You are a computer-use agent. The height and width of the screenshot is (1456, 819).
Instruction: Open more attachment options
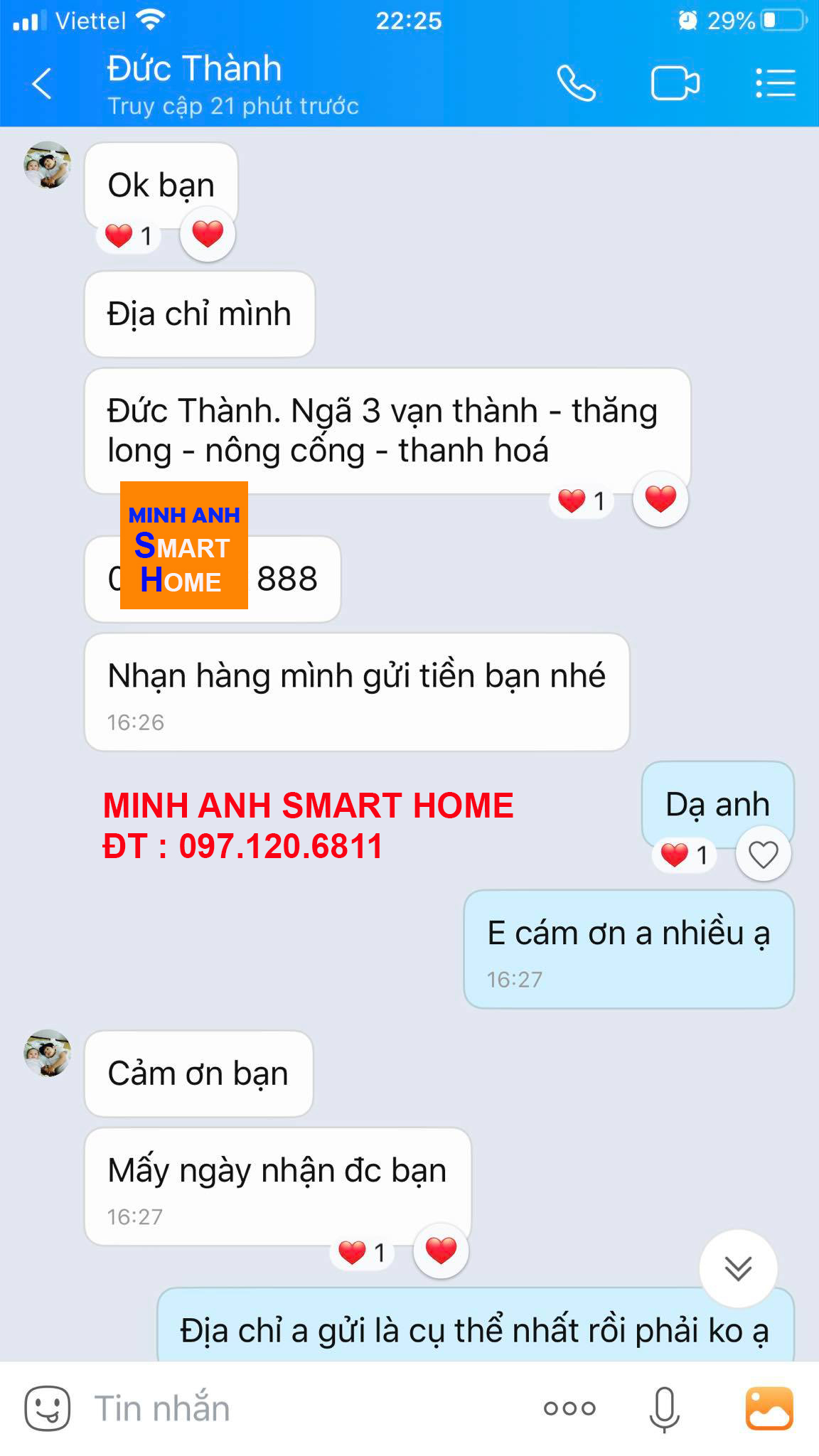pos(569,1408)
